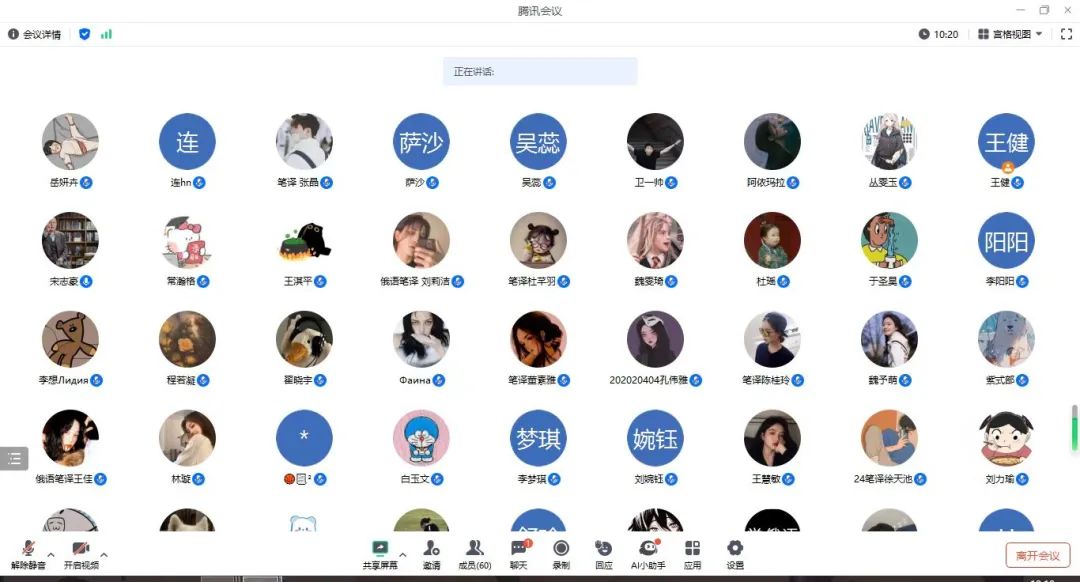The image size is (1080, 582).
Task: Leave the meeting (离开会议)
Action: click(1037, 555)
